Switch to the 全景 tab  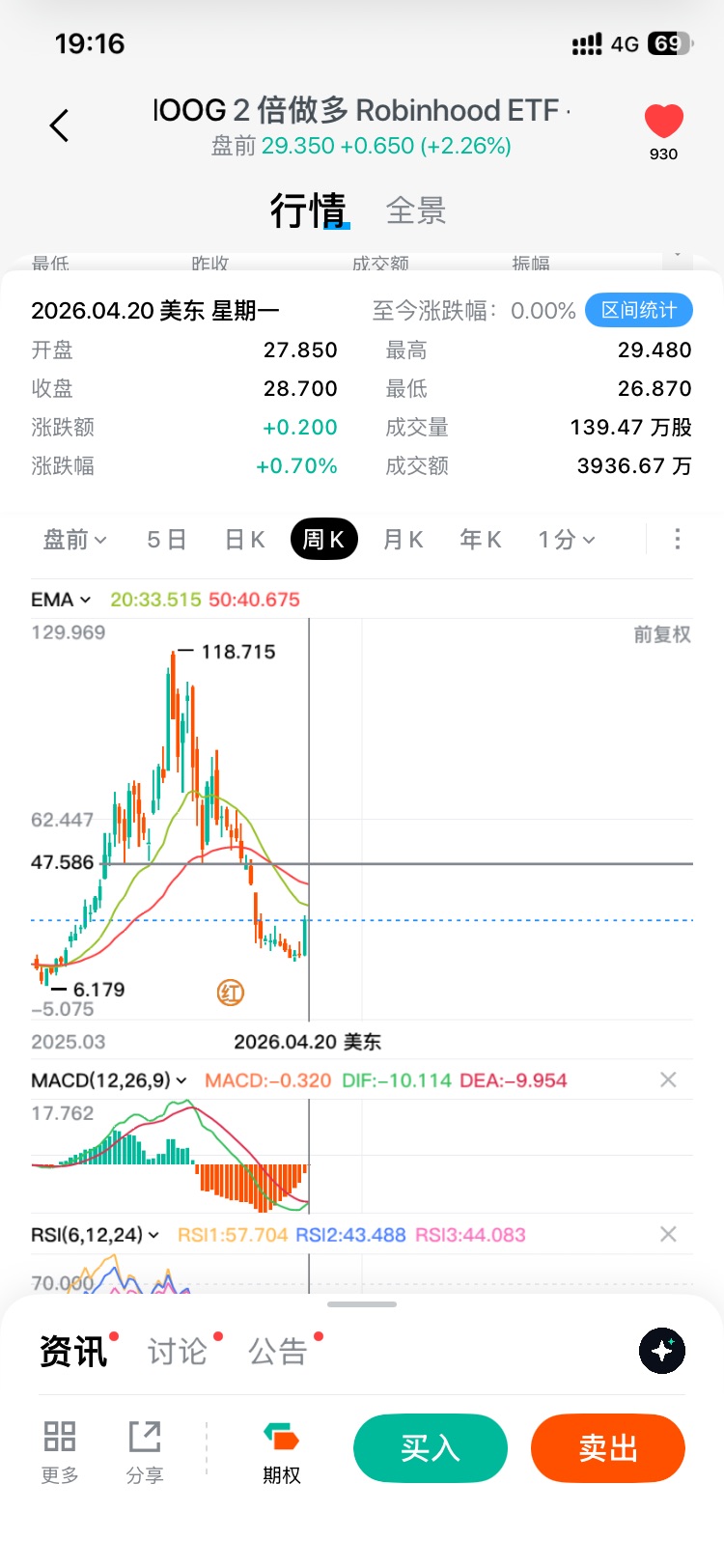(416, 210)
